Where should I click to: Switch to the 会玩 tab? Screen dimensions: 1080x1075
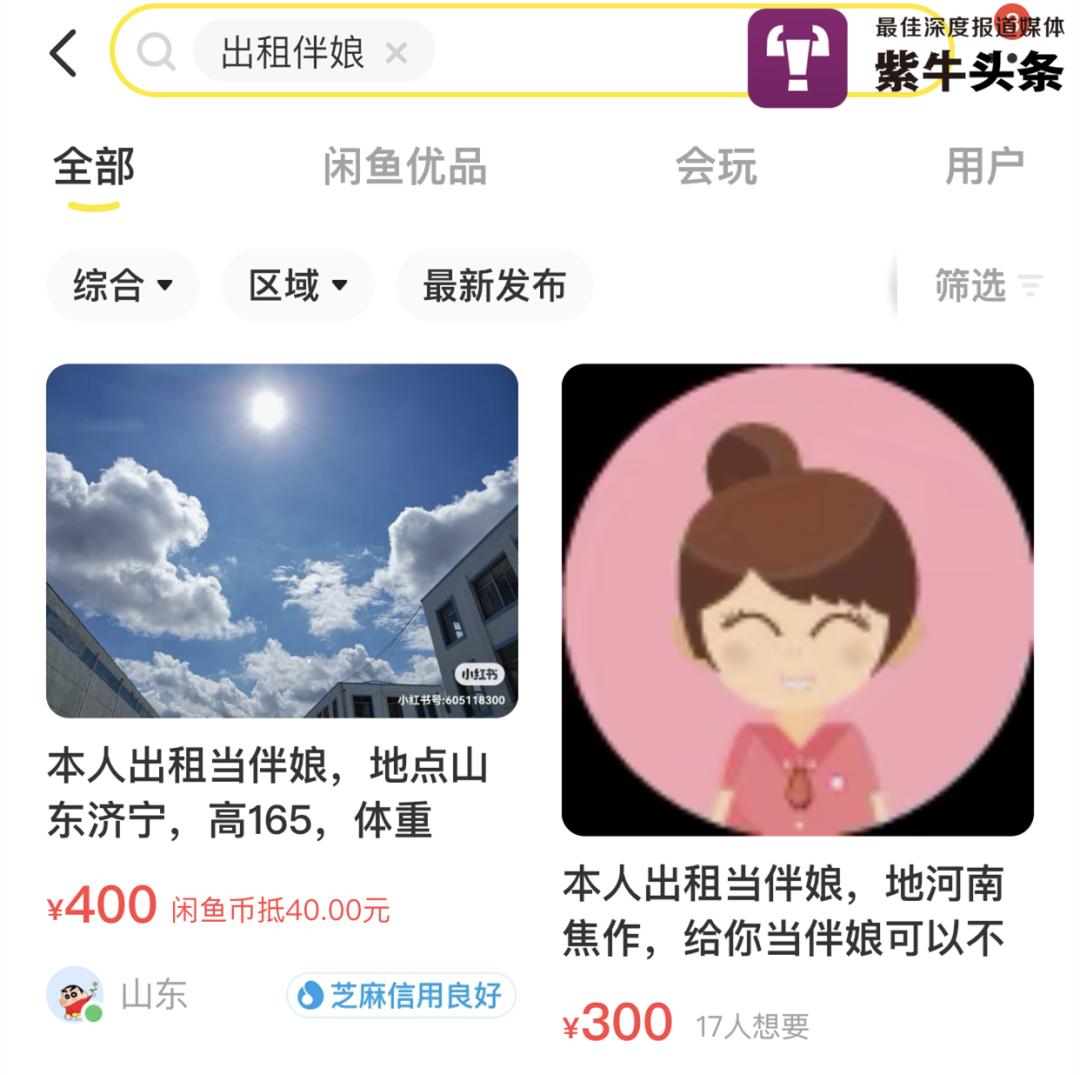716,167
